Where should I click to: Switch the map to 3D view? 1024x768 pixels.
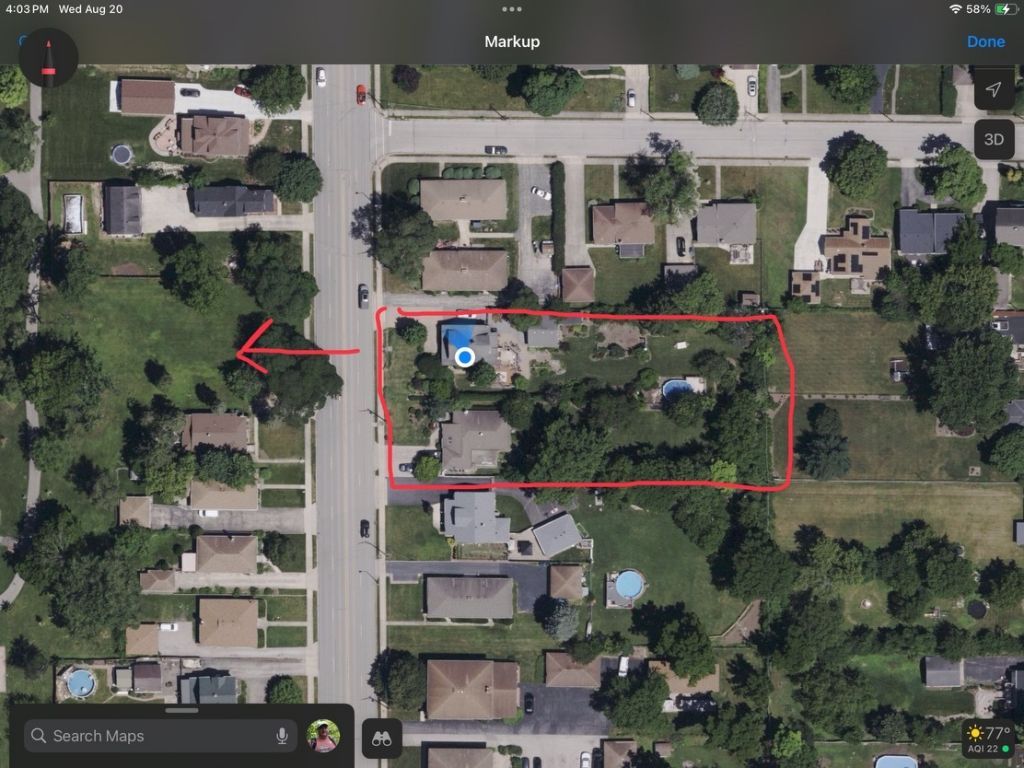(993, 139)
